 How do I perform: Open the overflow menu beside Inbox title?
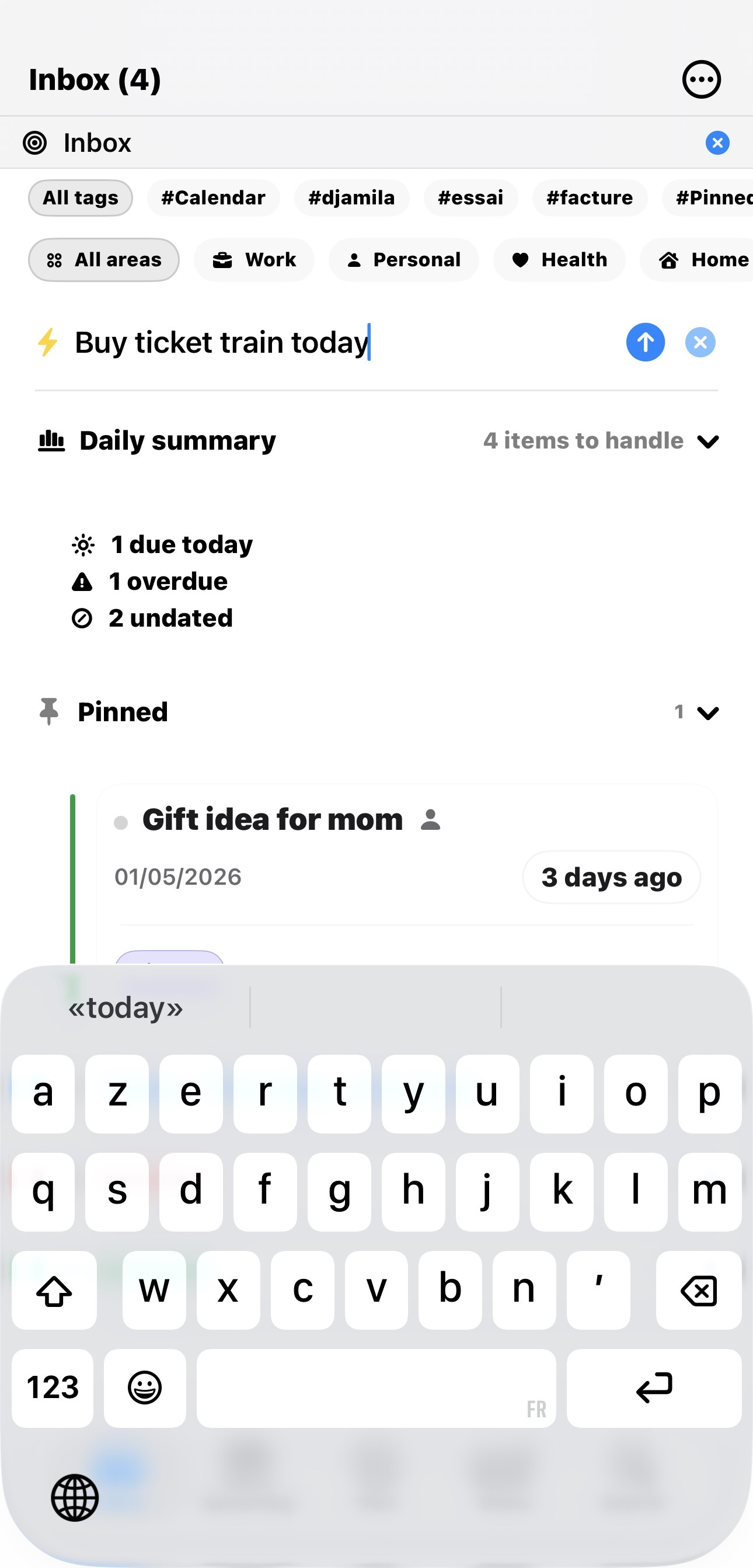[701, 79]
